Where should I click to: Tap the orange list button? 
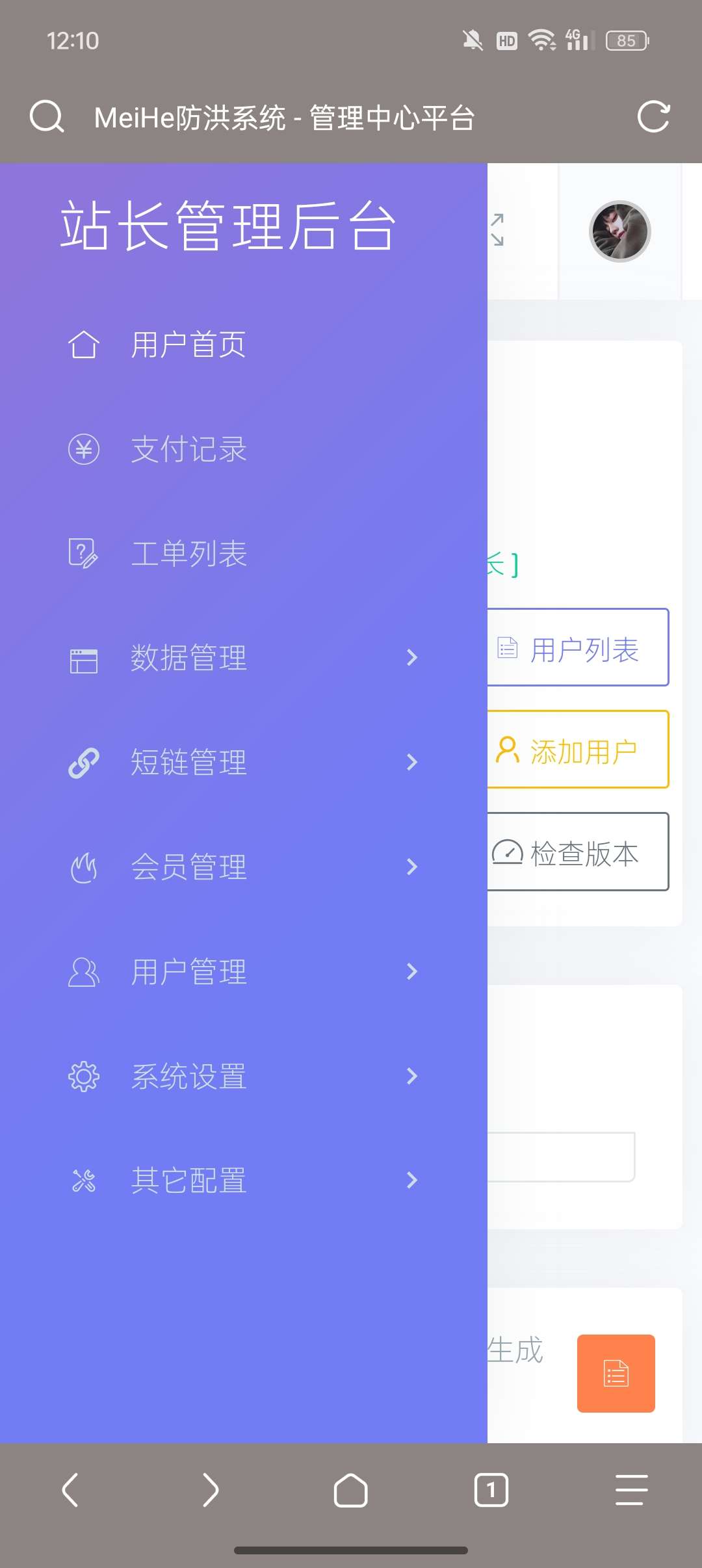(616, 1374)
